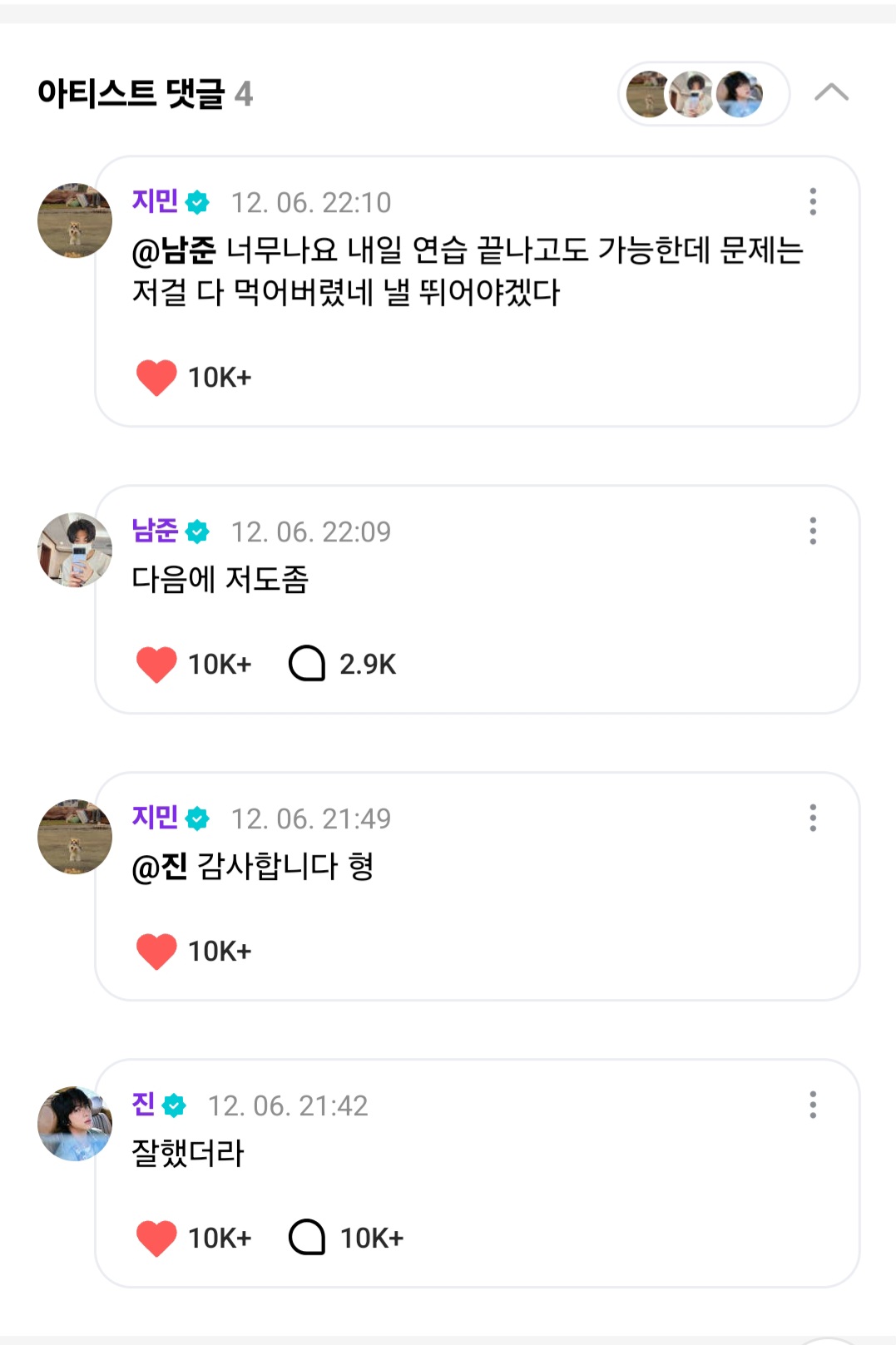Open overflow menu on 지민's 22:10 comment
The width and height of the screenshot is (896, 1345).
pyautogui.click(x=813, y=201)
